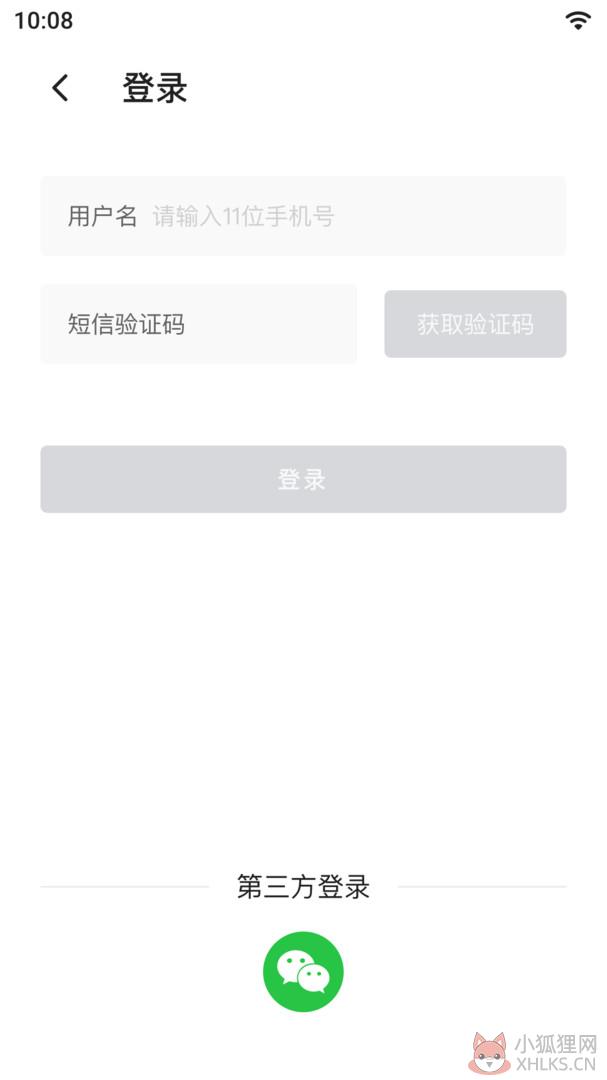The image size is (607, 1080).
Task: Tap the 用户名 phone number field
Action: [303, 216]
